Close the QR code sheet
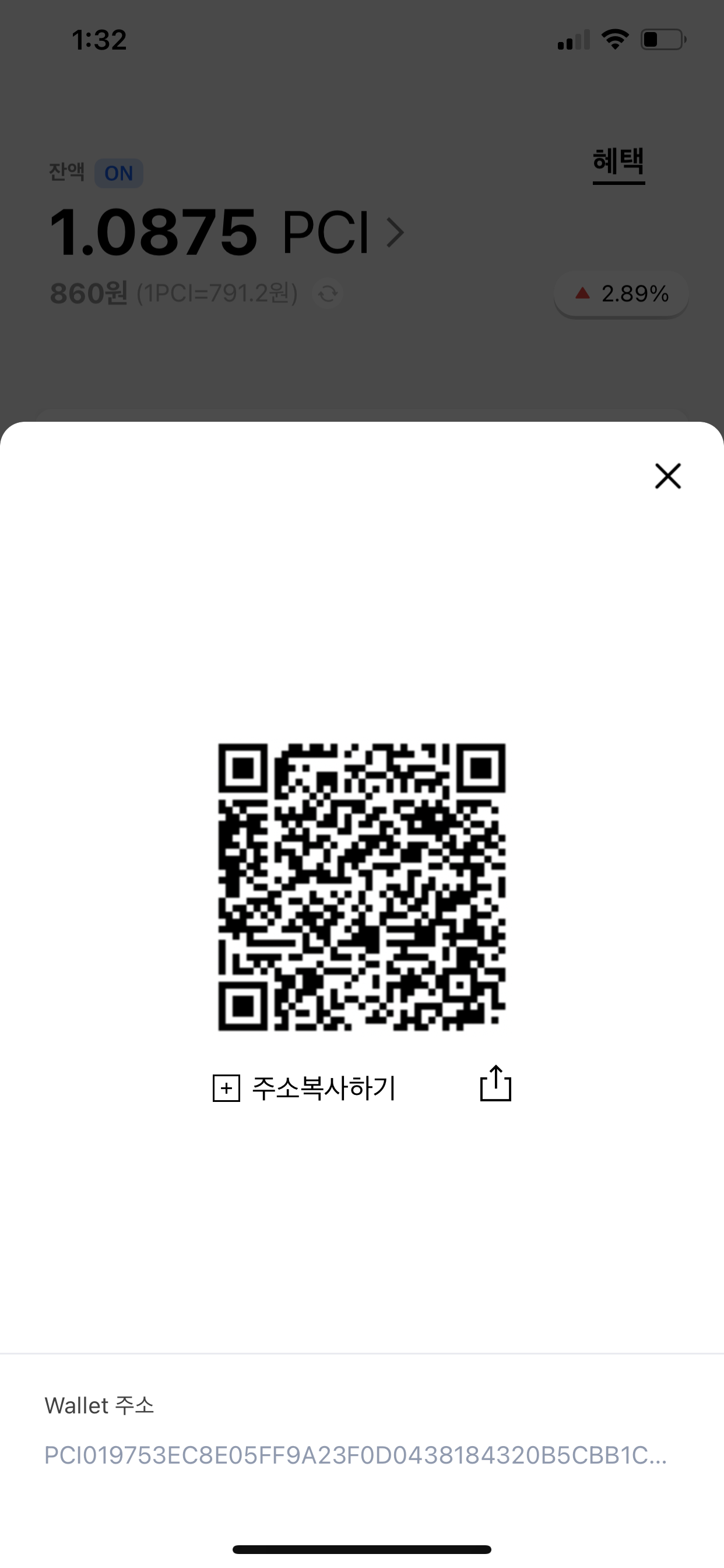The height and width of the screenshot is (1568, 724). point(667,476)
